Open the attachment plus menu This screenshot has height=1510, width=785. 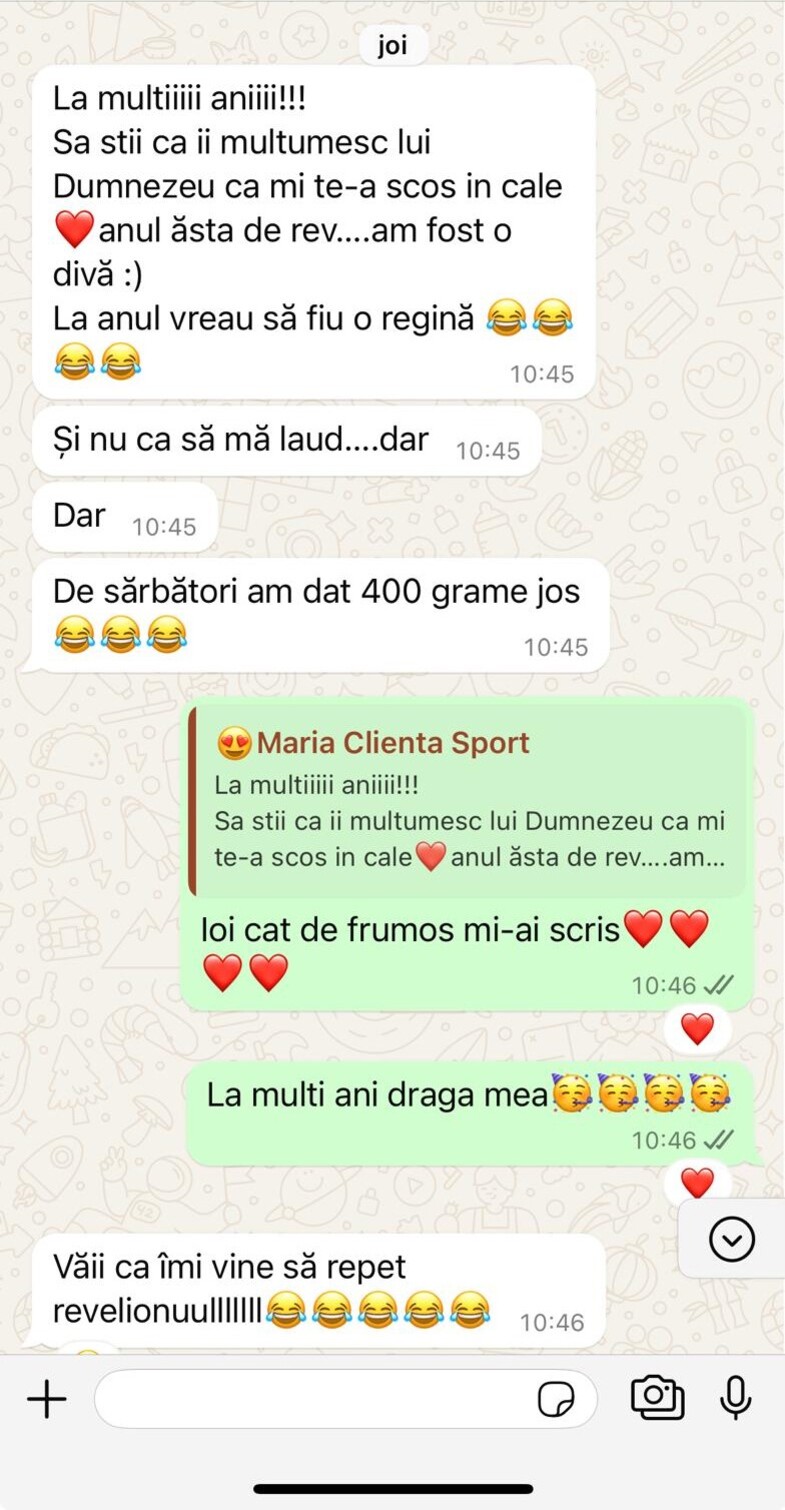click(x=46, y=1398)
